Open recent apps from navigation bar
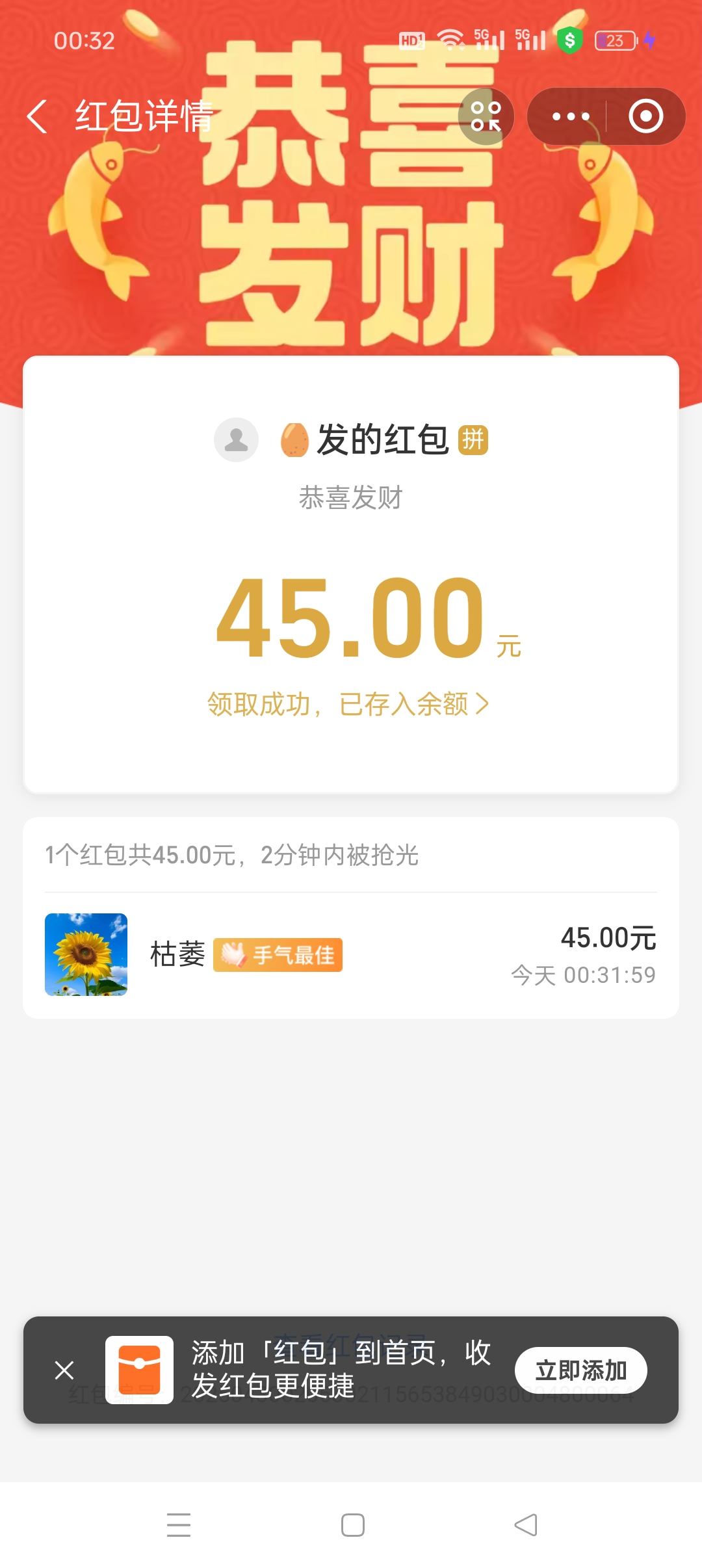The image size is (702, 1568). tap(179, 1525)
